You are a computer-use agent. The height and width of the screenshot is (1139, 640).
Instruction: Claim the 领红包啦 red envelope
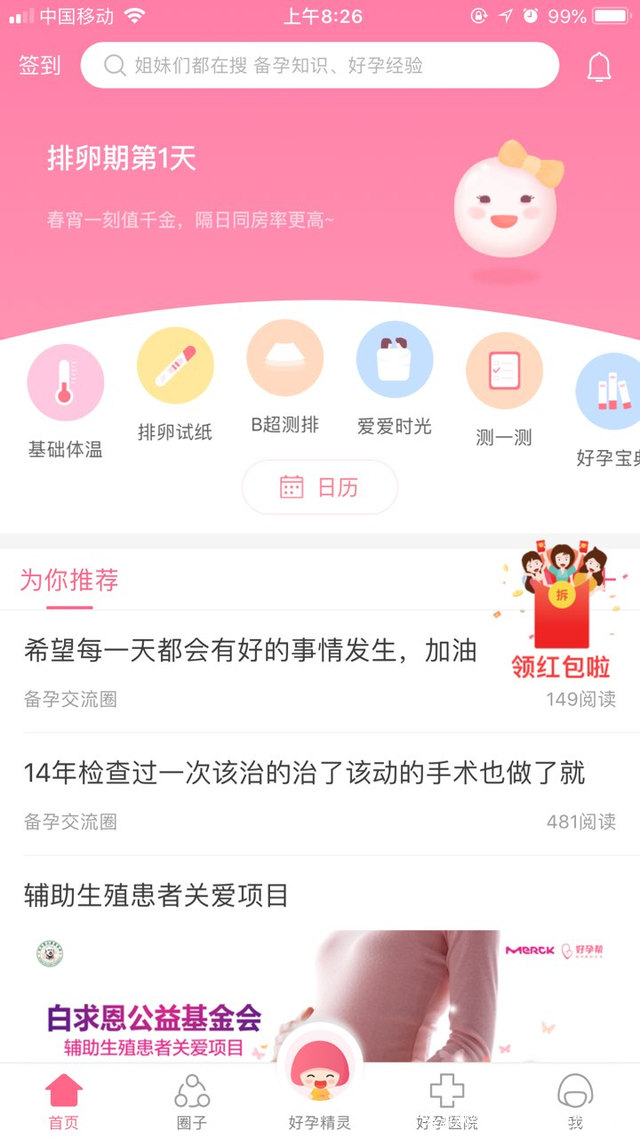pyautogui.click(x=561, y=620)
